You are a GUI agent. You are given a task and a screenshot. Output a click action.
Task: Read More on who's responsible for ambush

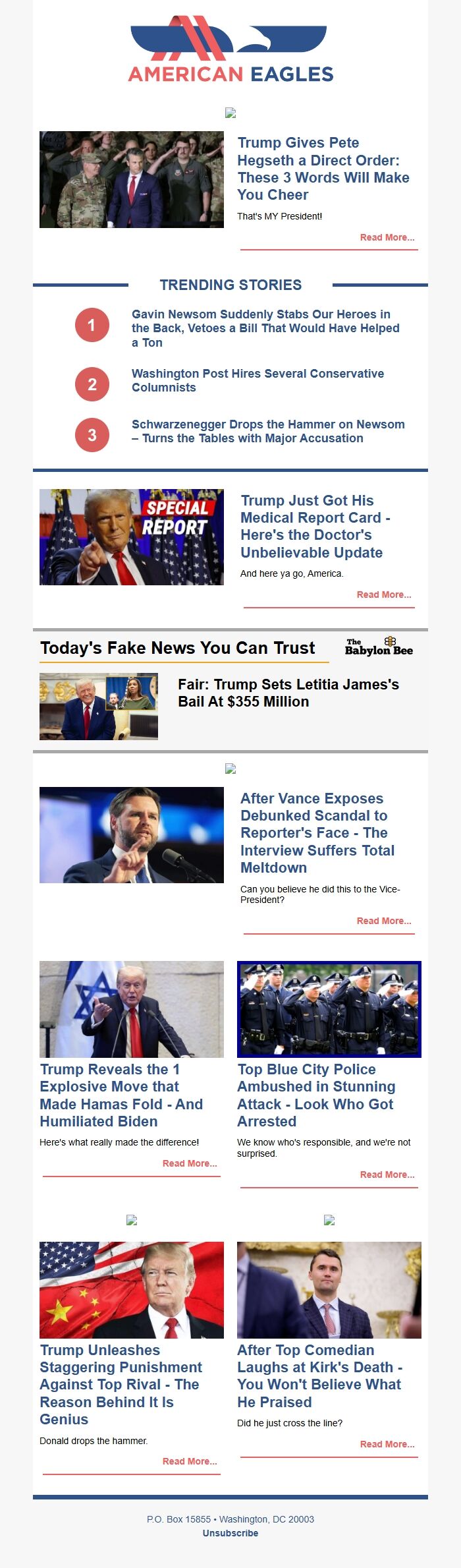click(387, 1175)
